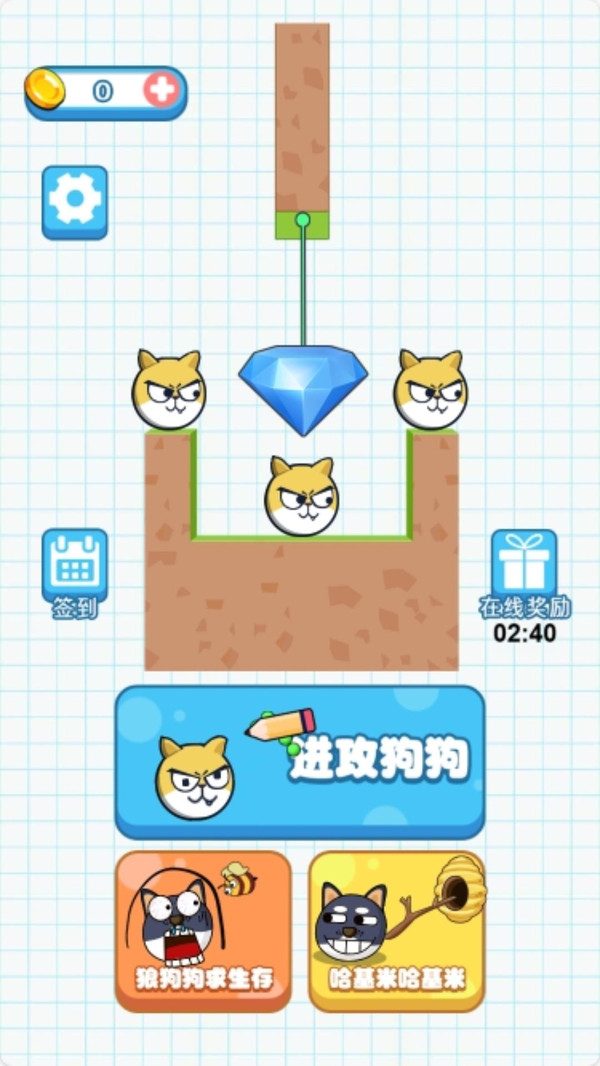The height and width of the screenshot is (1066, 600).
Task: Add coins with the plus button
Action: 160,91
